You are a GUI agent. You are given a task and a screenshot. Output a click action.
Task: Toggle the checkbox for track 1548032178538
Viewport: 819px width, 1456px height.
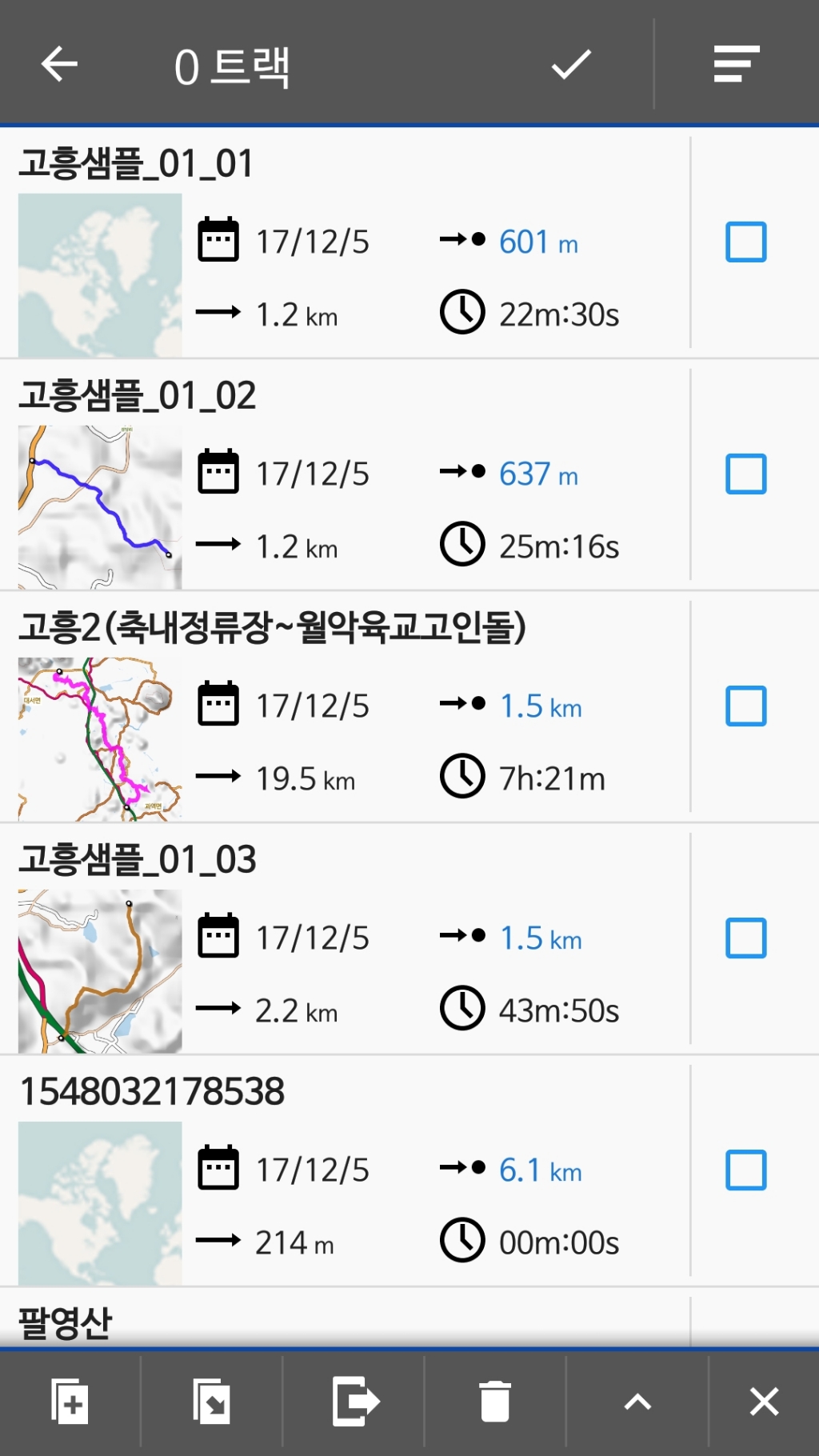745,1170
